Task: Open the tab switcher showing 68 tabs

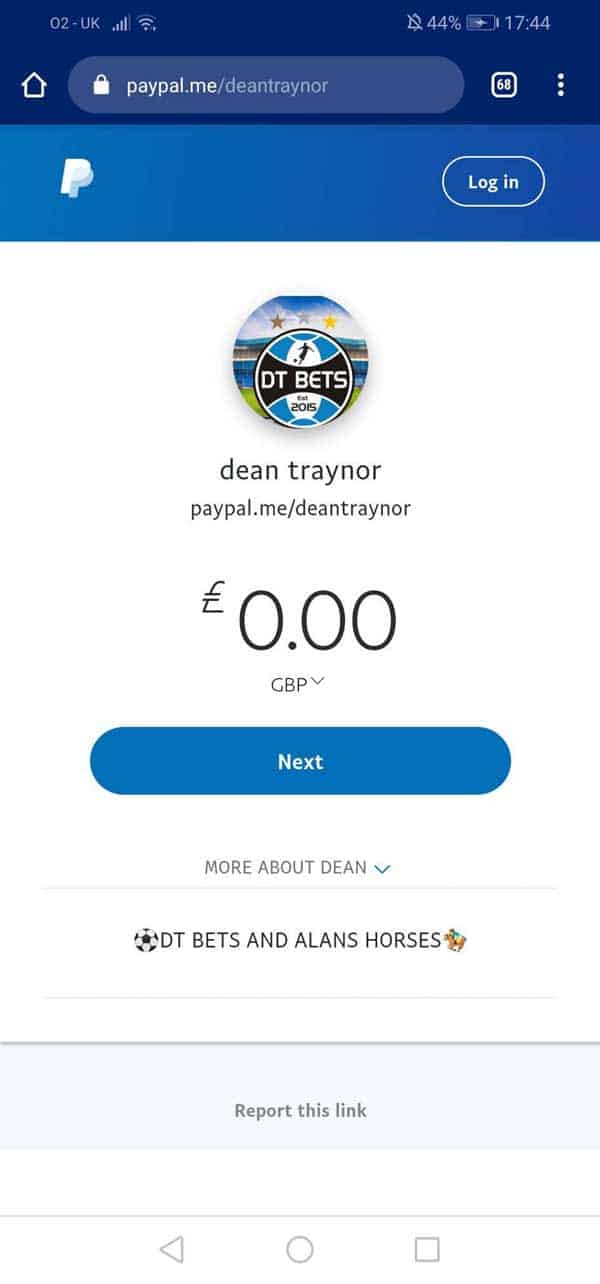Action: click(x=504, y=85)
